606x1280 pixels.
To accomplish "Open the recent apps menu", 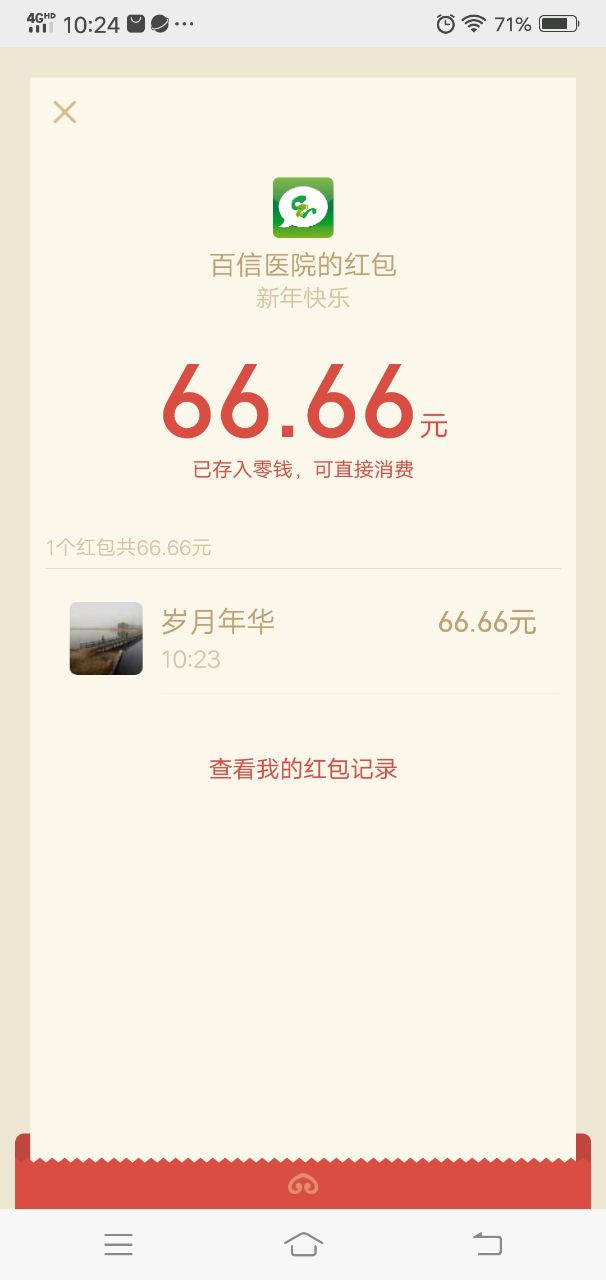I will click(118, 1244).
